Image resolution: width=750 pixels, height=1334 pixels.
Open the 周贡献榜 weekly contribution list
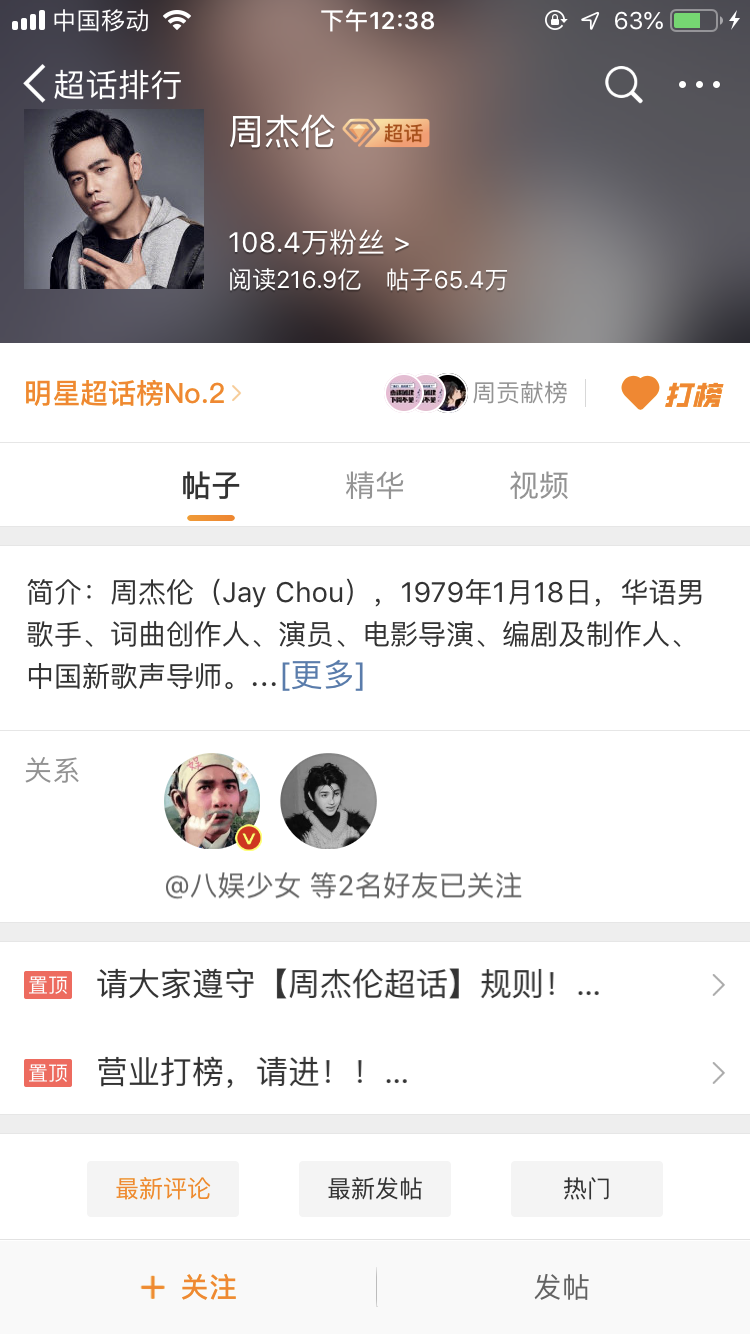pos(478,393)
